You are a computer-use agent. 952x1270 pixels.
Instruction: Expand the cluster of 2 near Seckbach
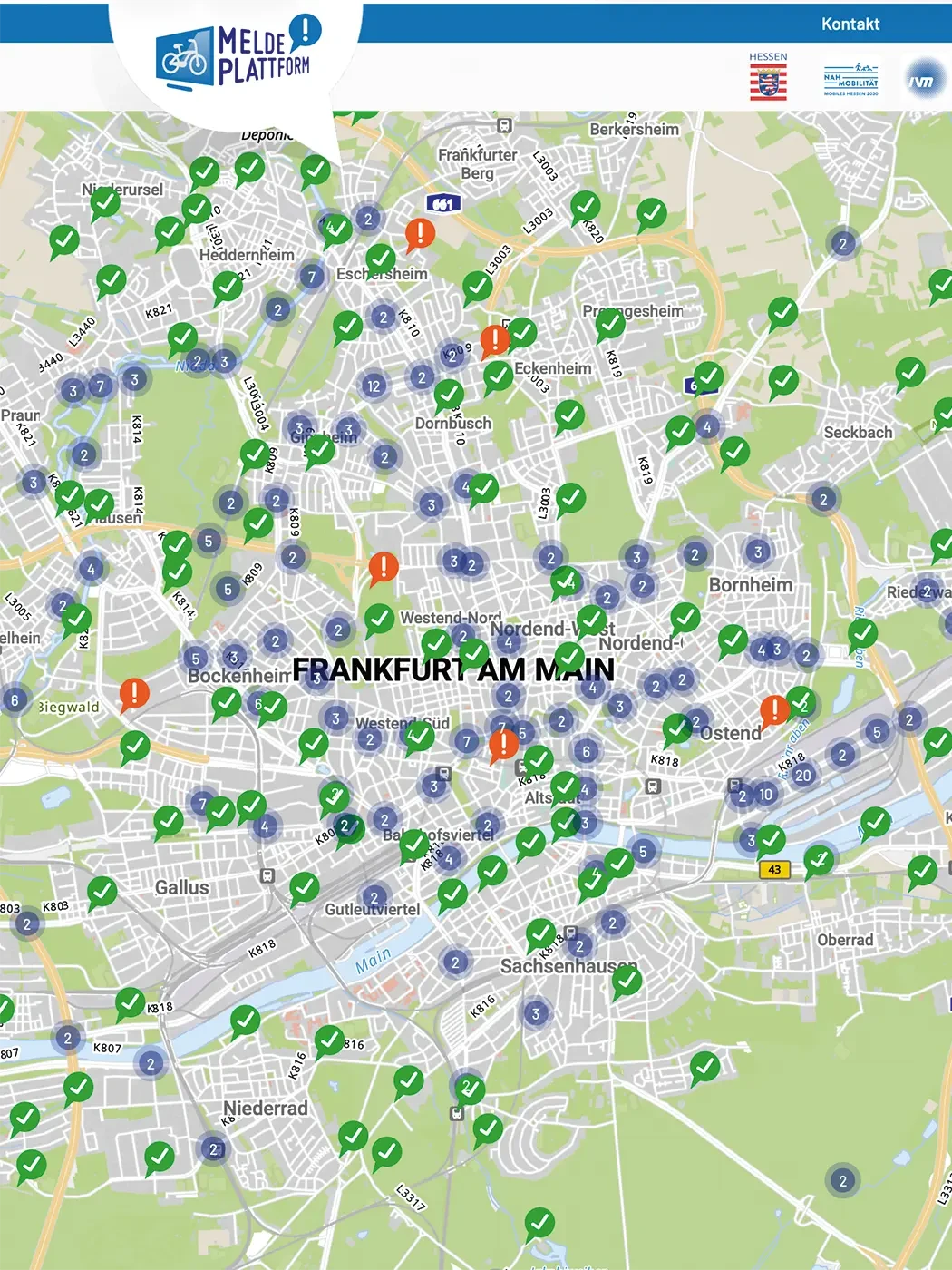click(823, 500)
